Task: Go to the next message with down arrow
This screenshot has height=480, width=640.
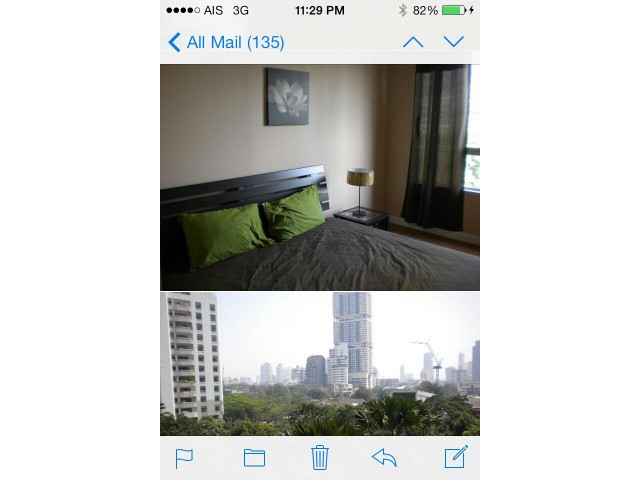Action: click(454, 42)
